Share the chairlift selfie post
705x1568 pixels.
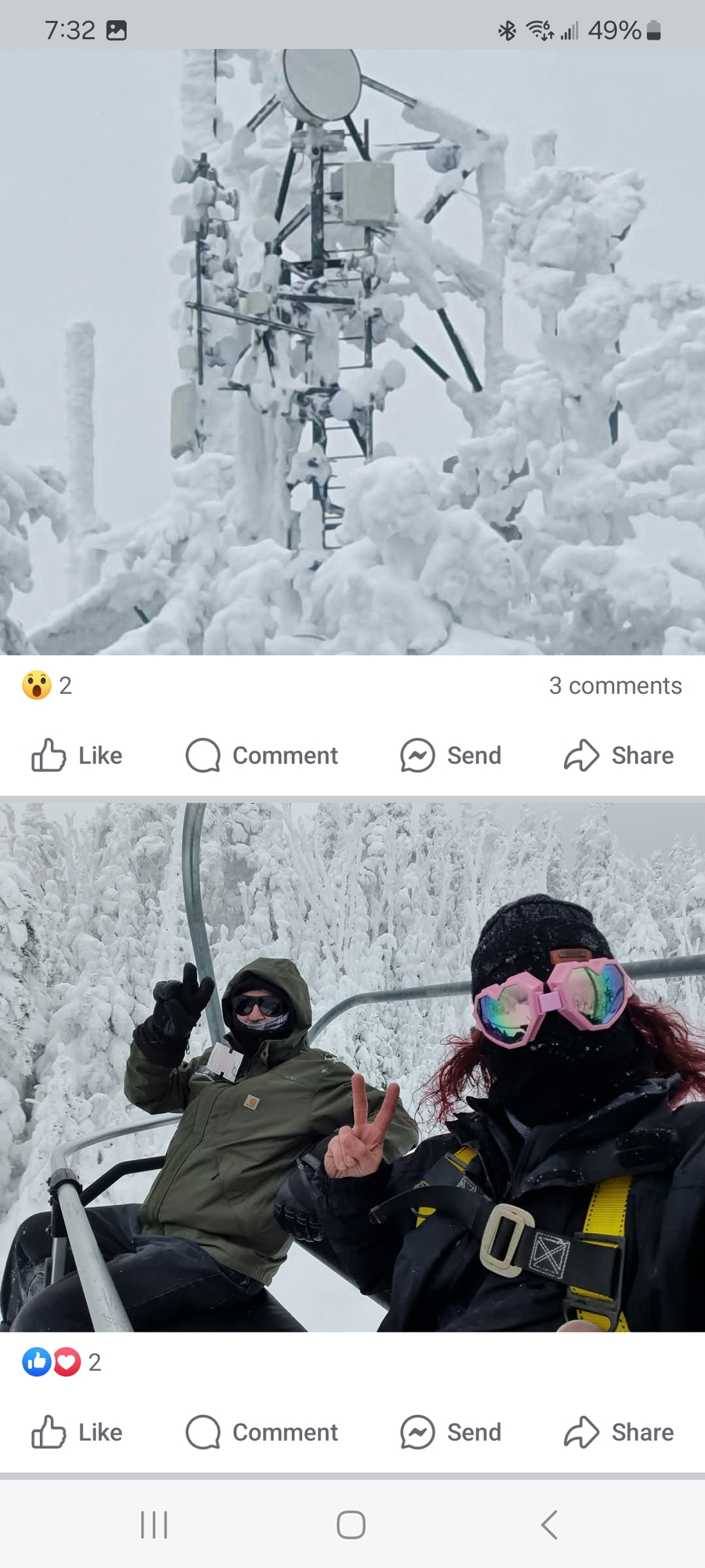click(x=619, y=1432)
